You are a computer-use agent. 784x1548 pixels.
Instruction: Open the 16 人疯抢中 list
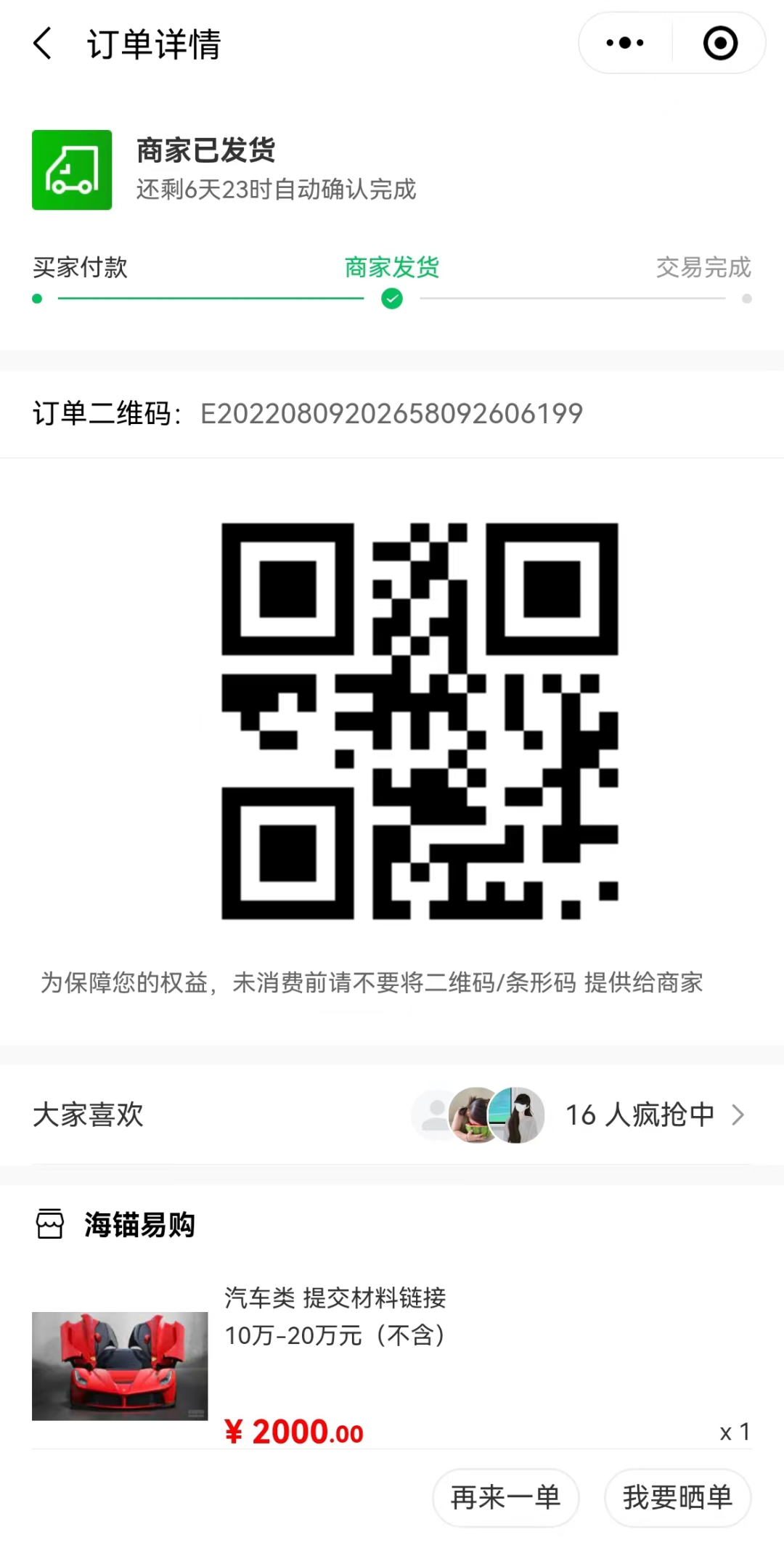pyautogui.click(x=655, y=1115)
